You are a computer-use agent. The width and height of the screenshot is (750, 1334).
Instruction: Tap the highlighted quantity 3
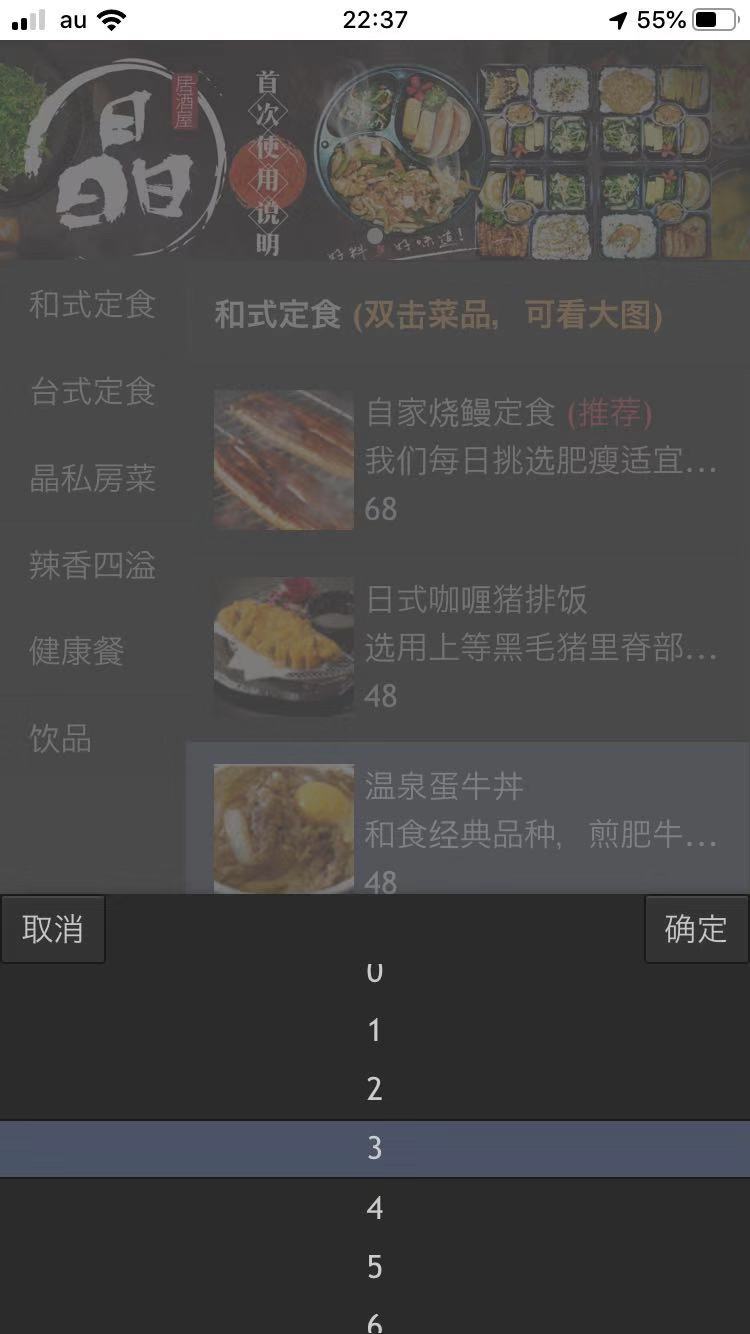374,1148
